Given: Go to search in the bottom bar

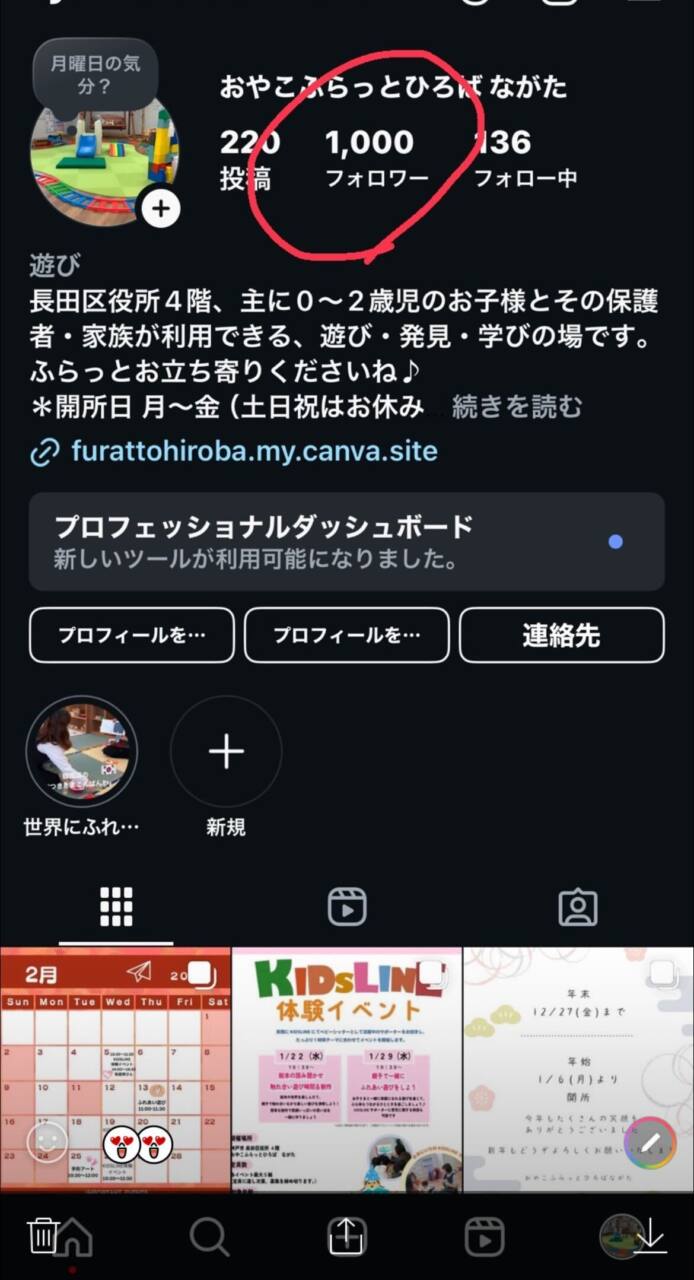Looking at the screenshot, I should pos(209,1238).
